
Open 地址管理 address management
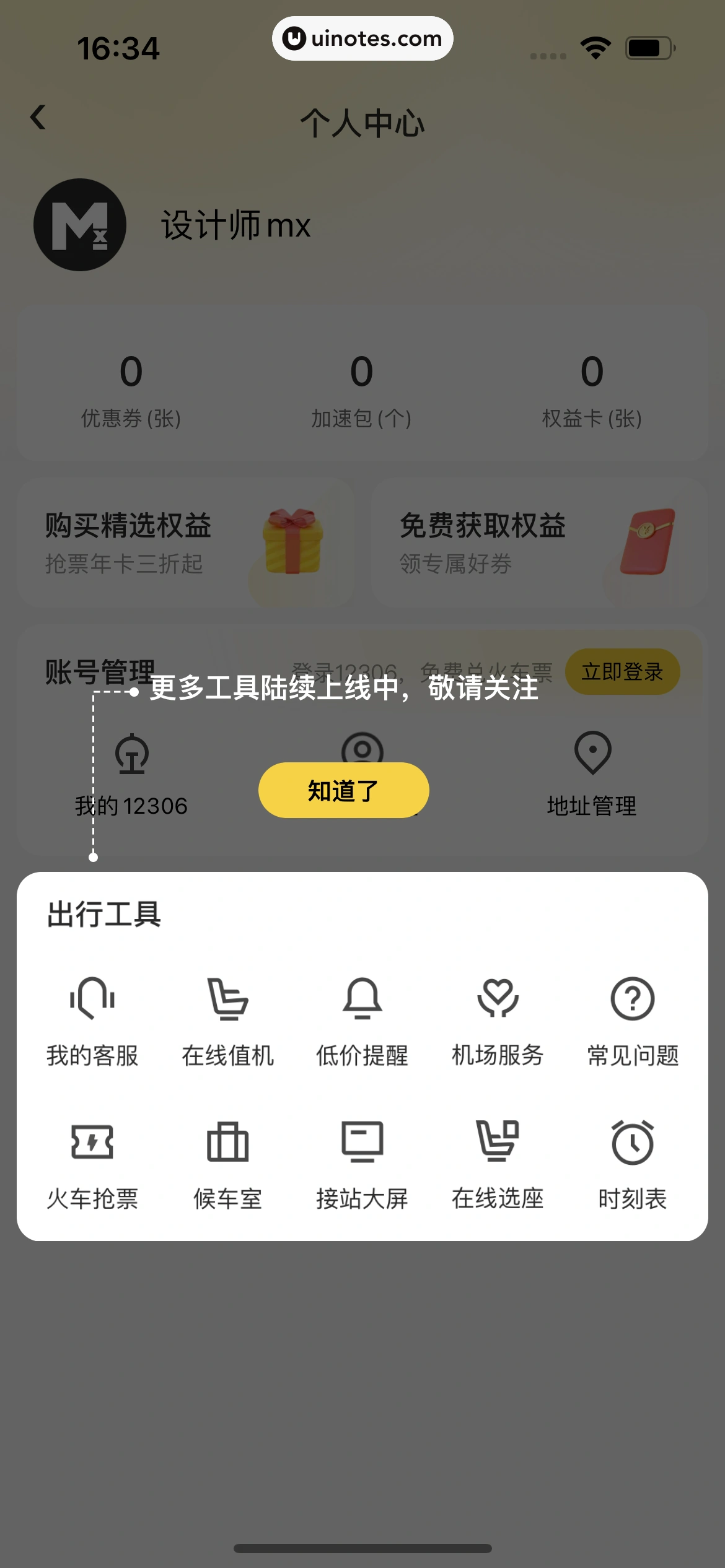[x=592, y=774]
